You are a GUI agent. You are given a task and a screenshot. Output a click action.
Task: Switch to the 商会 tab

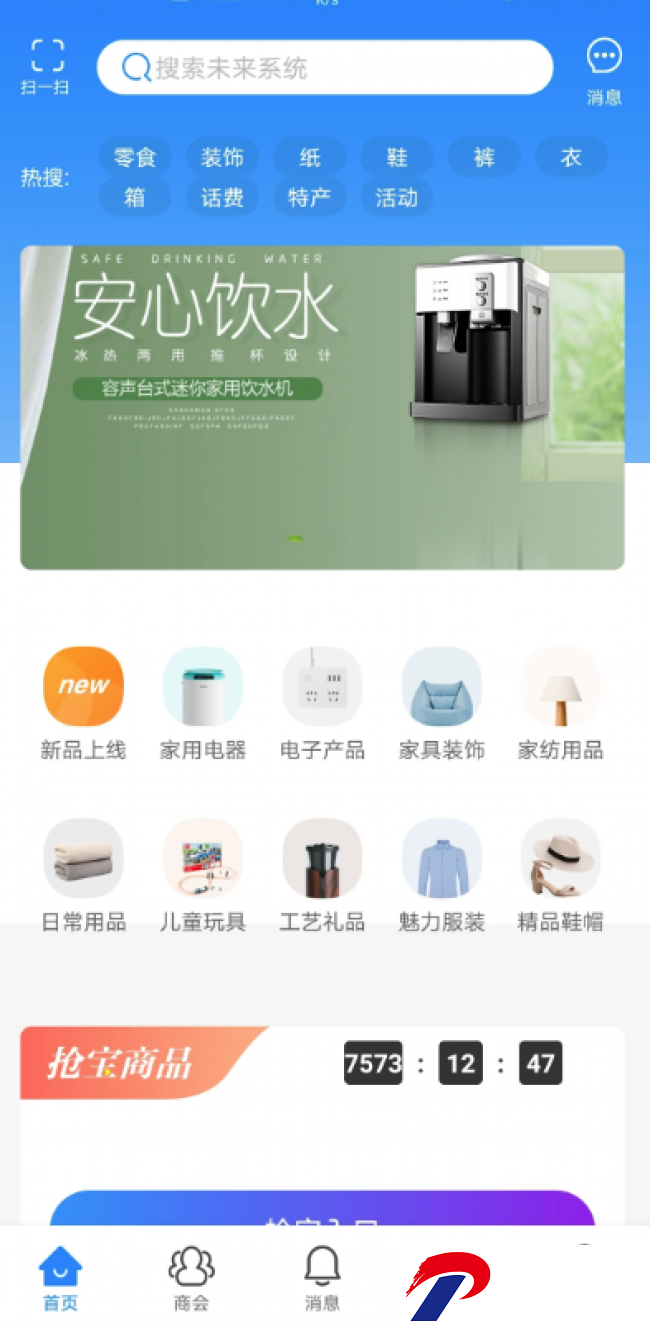(x=191, y=1279)
